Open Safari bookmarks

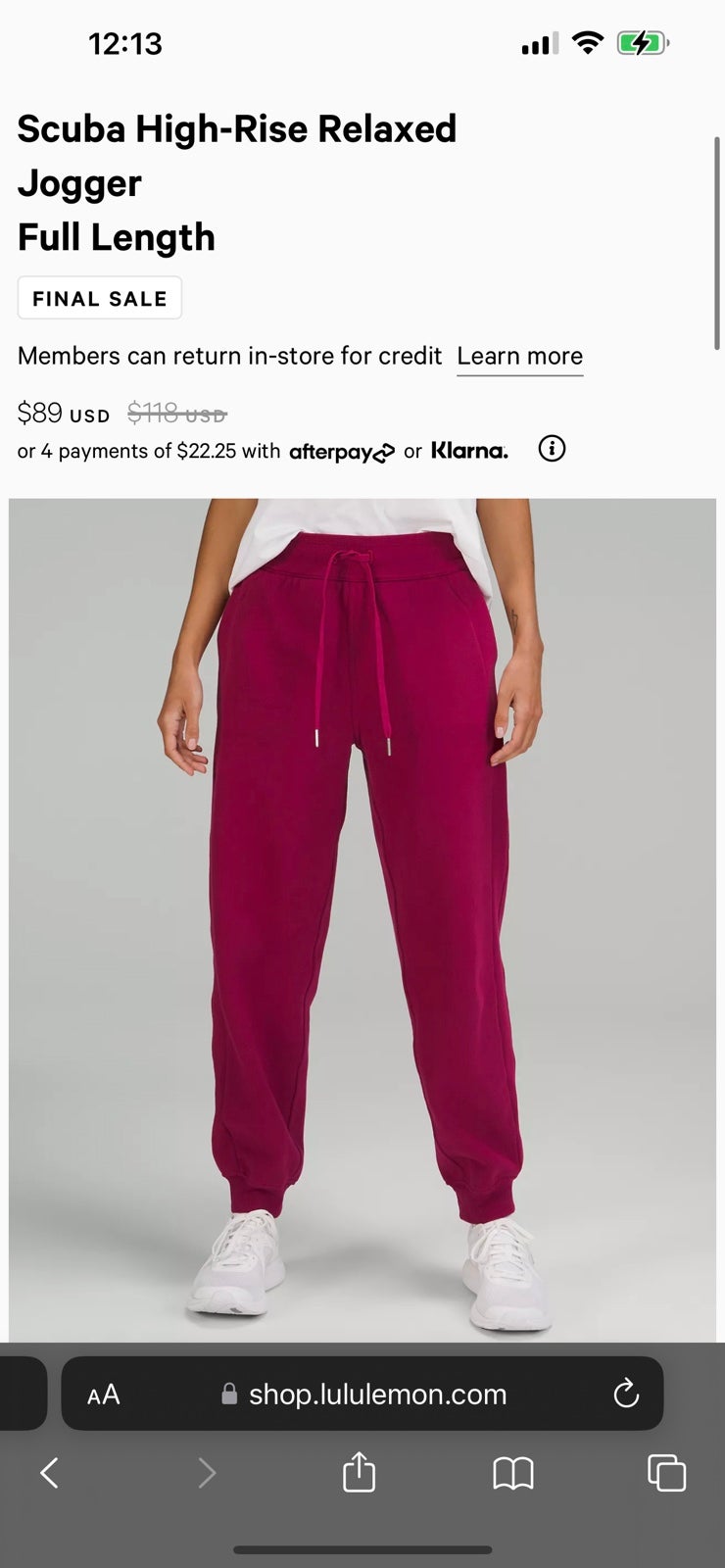[x=513, y=1472]
